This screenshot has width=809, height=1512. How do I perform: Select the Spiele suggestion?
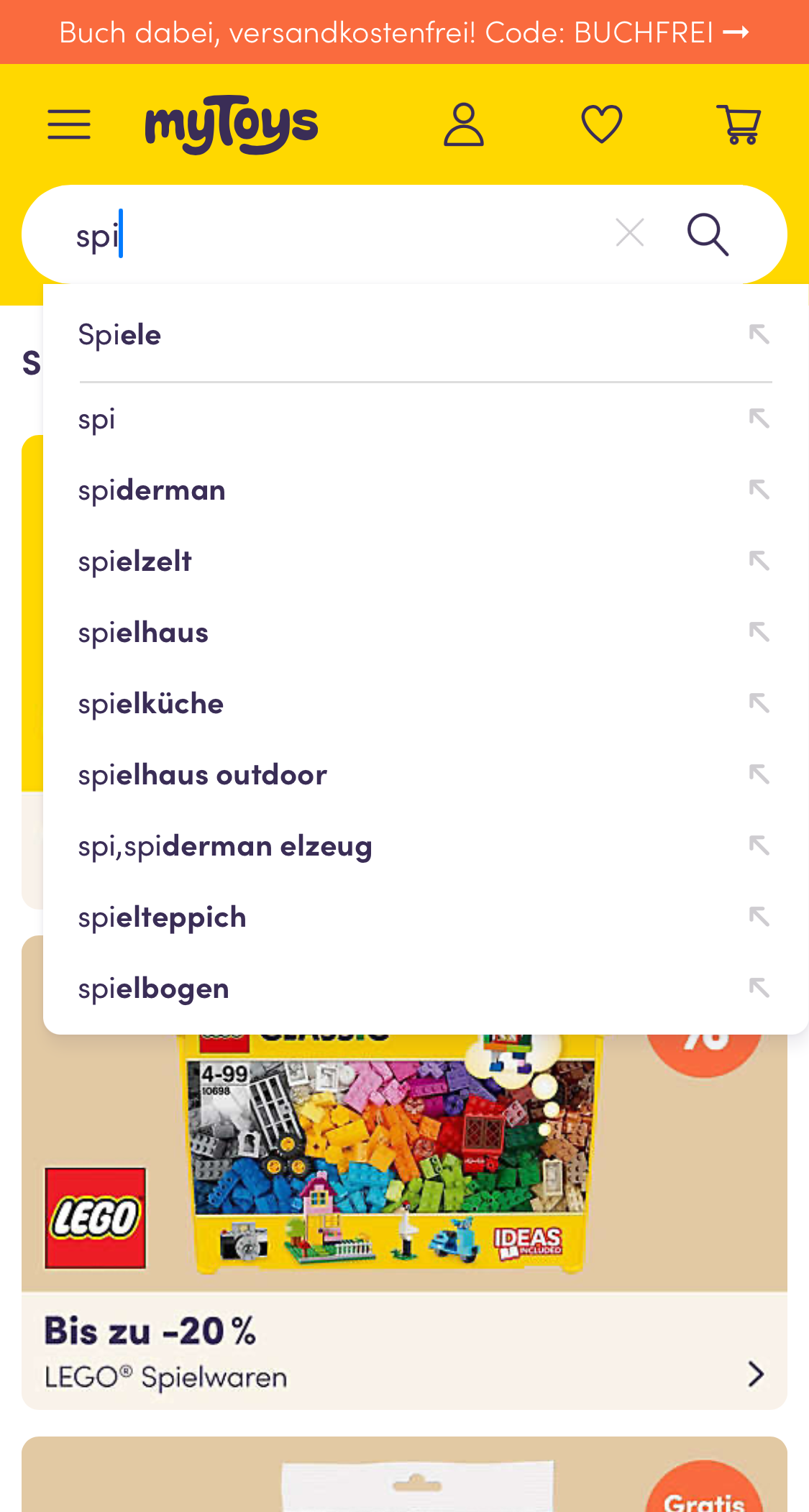click(x=119, y=333)
